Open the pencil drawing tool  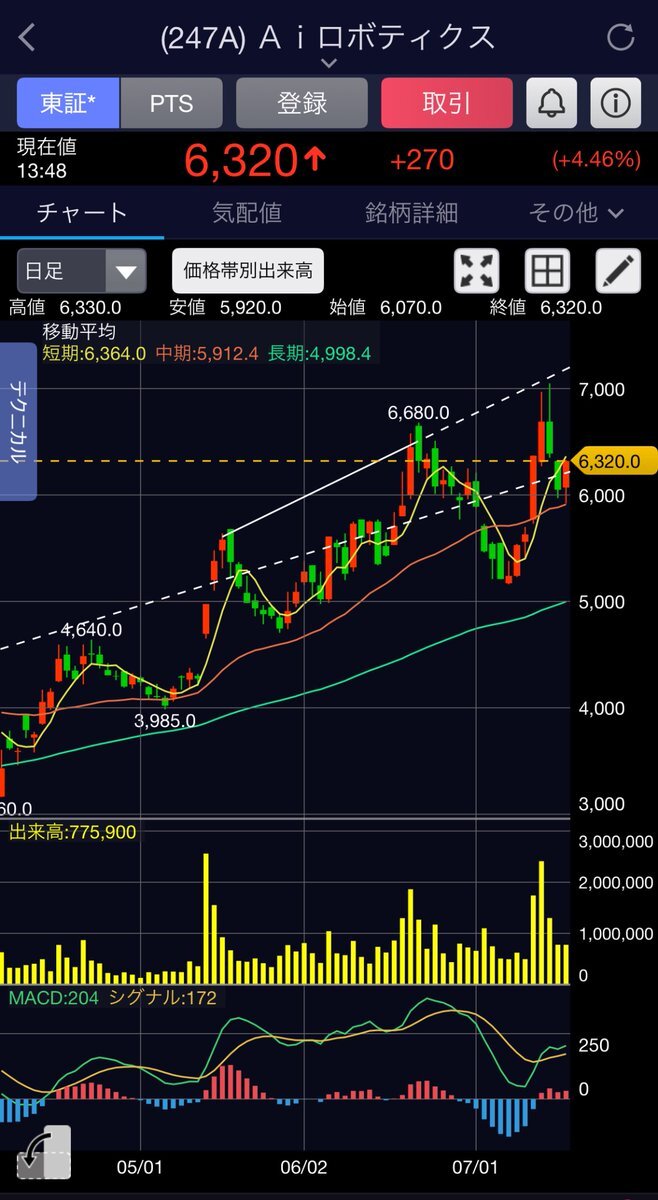pos(618,271)
